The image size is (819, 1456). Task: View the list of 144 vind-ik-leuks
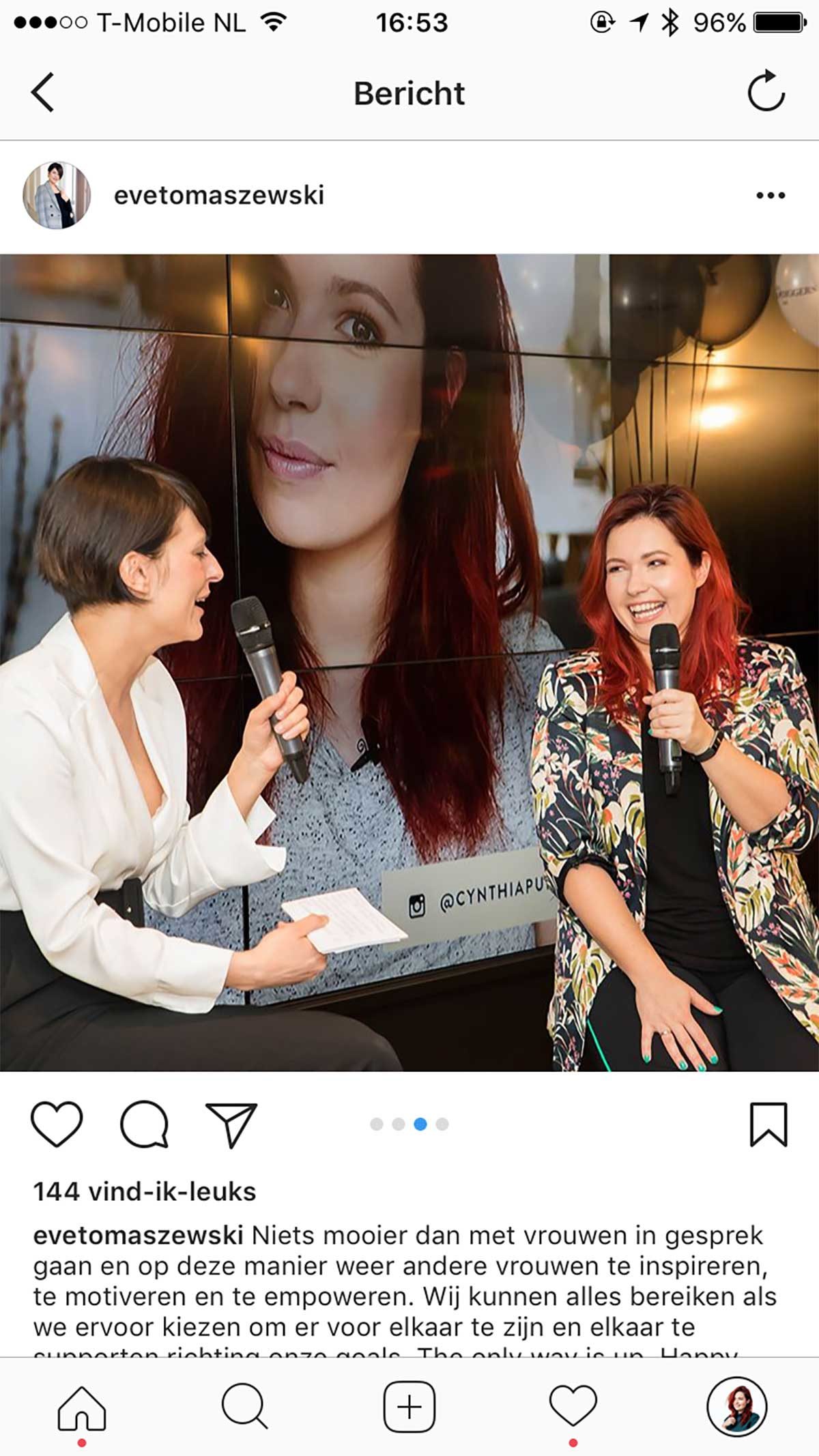click(x=145, y=1192)
